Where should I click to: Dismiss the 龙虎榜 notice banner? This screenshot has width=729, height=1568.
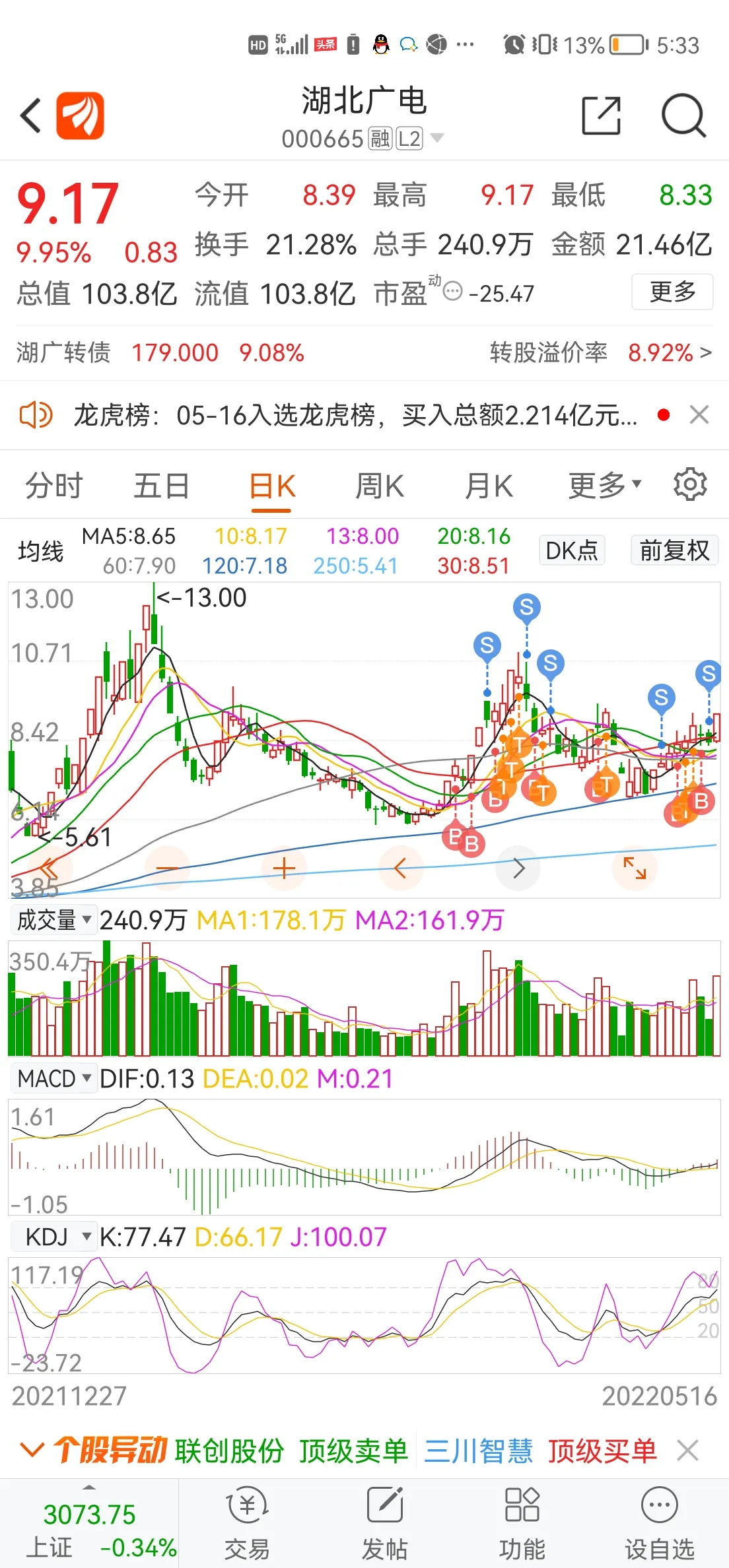coord(699,415)
